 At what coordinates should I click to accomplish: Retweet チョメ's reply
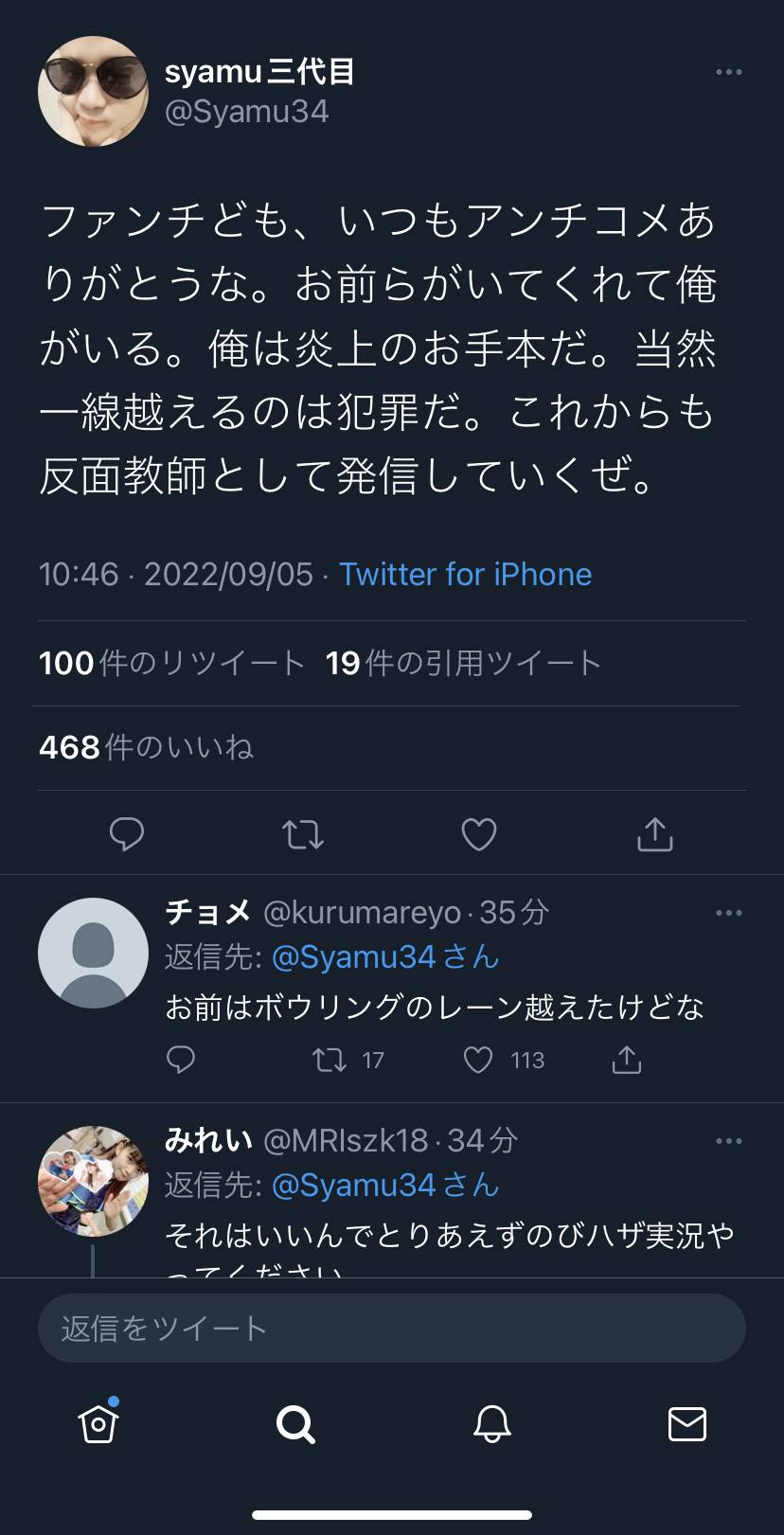(330, 1060)
